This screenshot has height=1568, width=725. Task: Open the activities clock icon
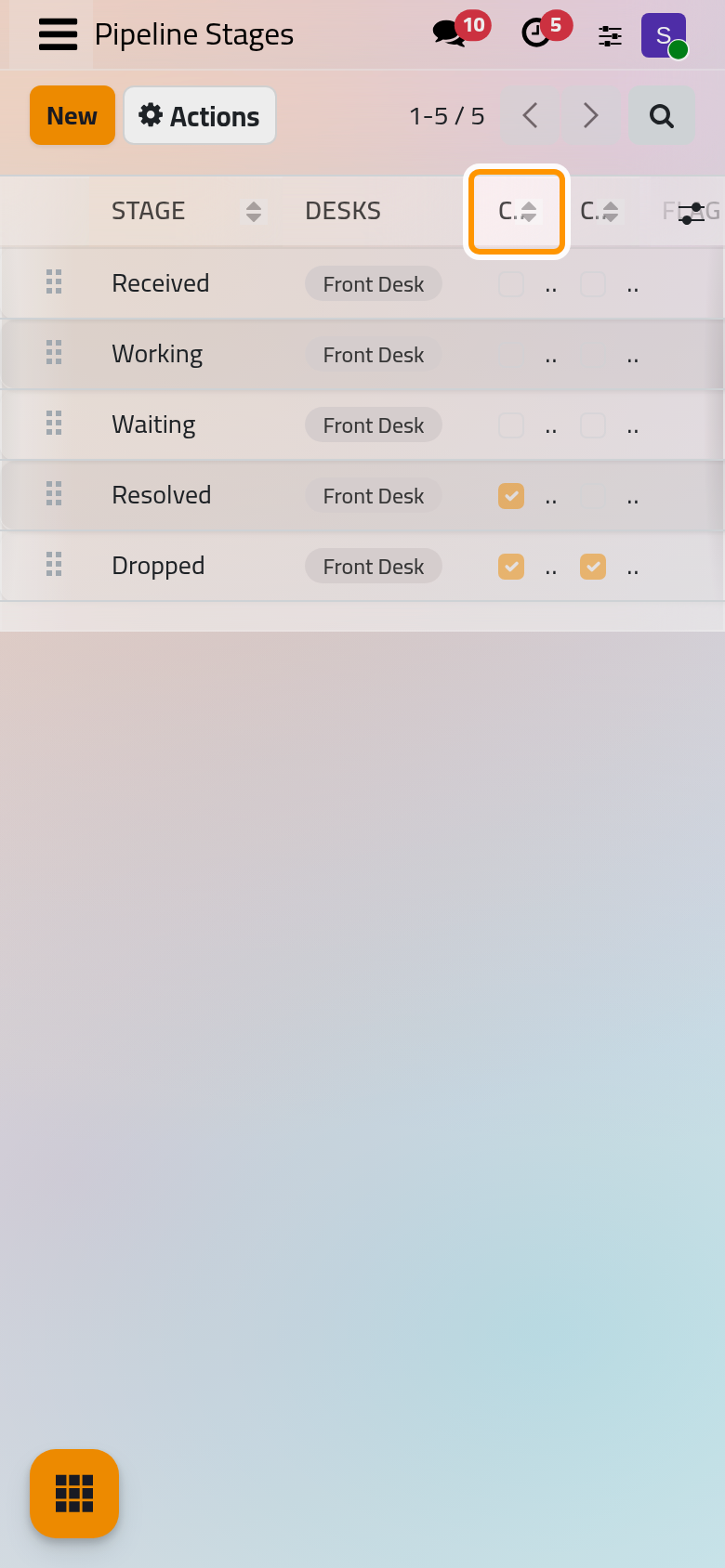click(536, 34)
